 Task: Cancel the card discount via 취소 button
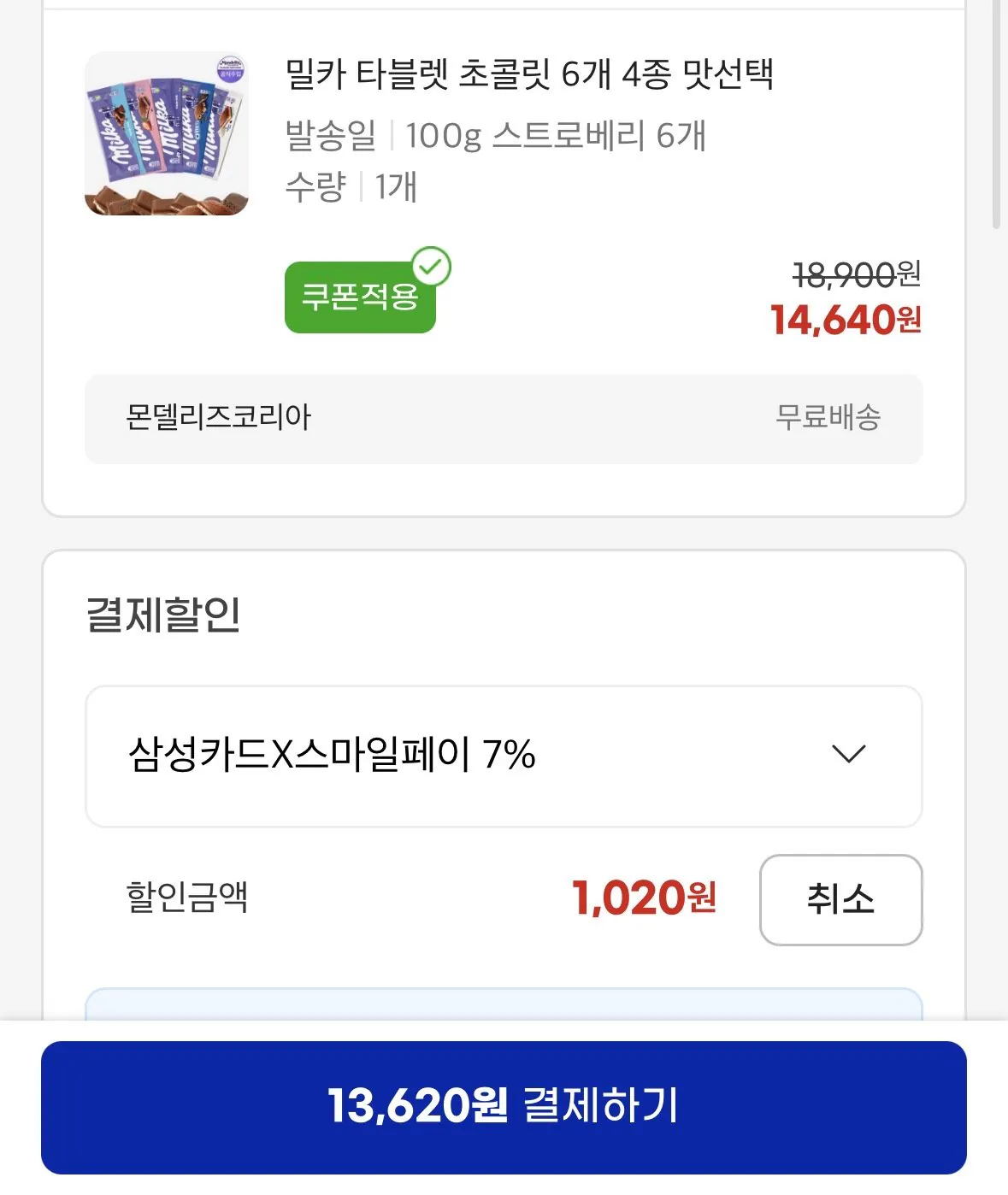point(840,900)
